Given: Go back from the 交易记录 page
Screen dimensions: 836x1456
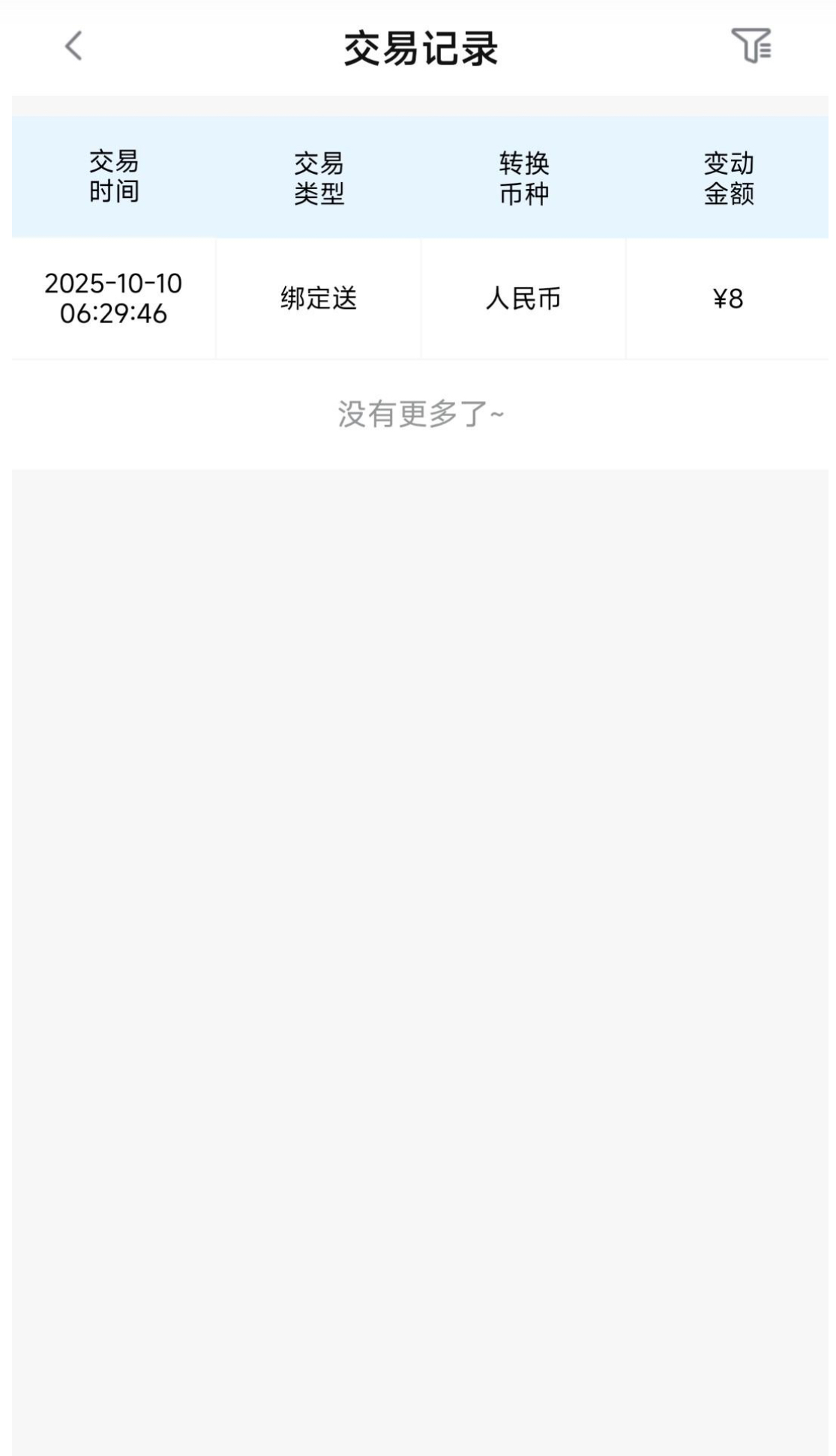Looking at the screenshot, I should pyautogui.click(x=73, y=46).
